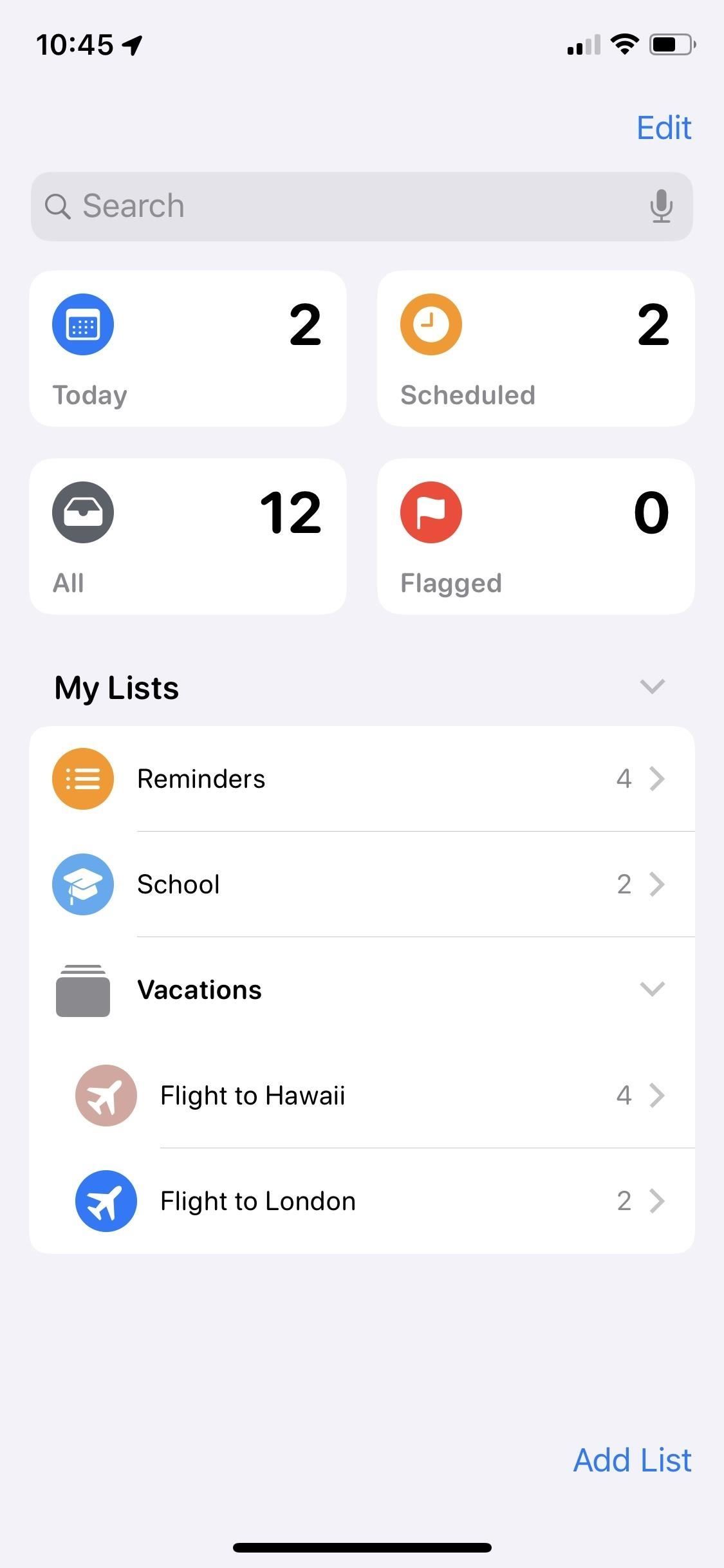Open the Today smart list calendar icon
The height and width of the screenshot is (1568, 724).
tap(82, 324)
